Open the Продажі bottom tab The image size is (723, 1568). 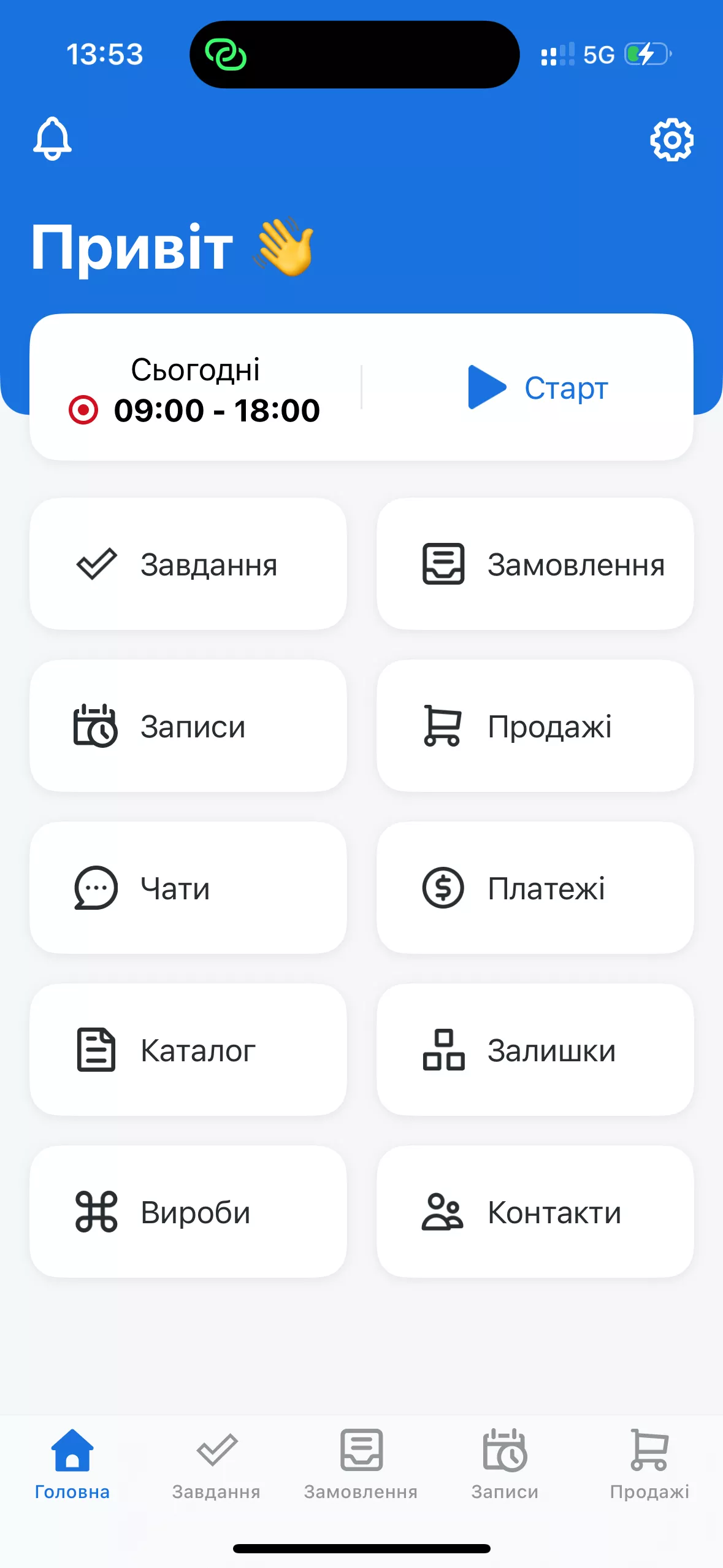[650, 1472]
